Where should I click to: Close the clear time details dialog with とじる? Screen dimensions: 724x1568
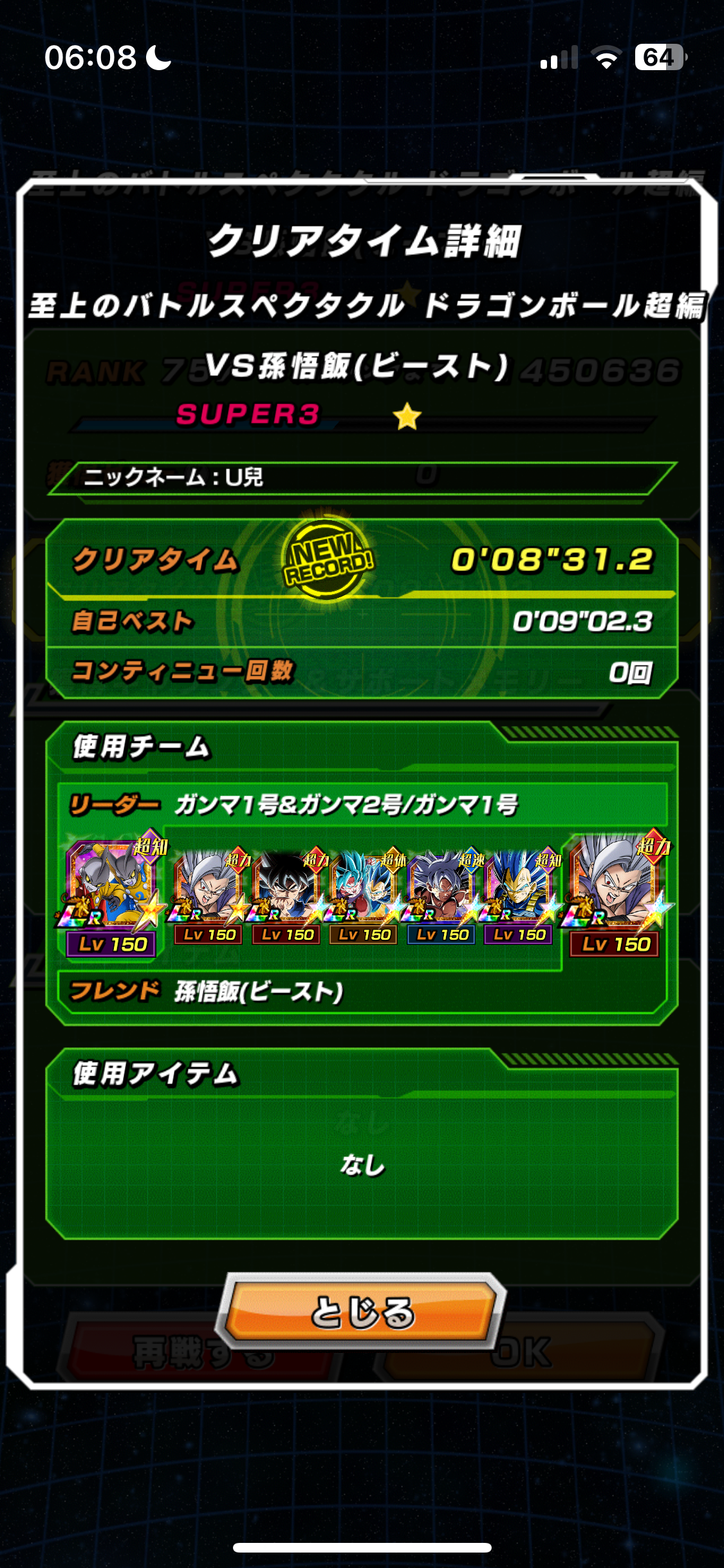coord(362,1311)
